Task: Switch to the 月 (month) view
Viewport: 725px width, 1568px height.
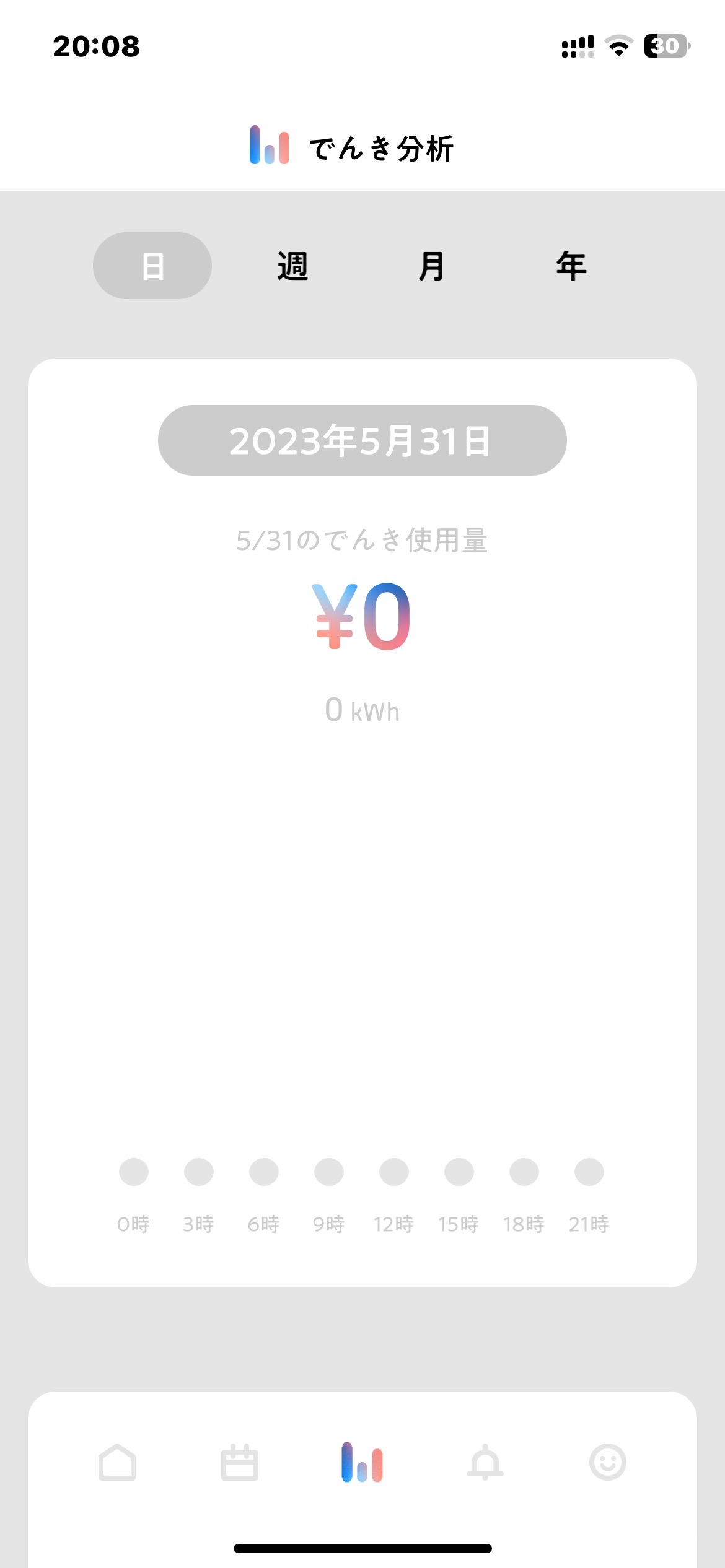Action: [432, 266]
